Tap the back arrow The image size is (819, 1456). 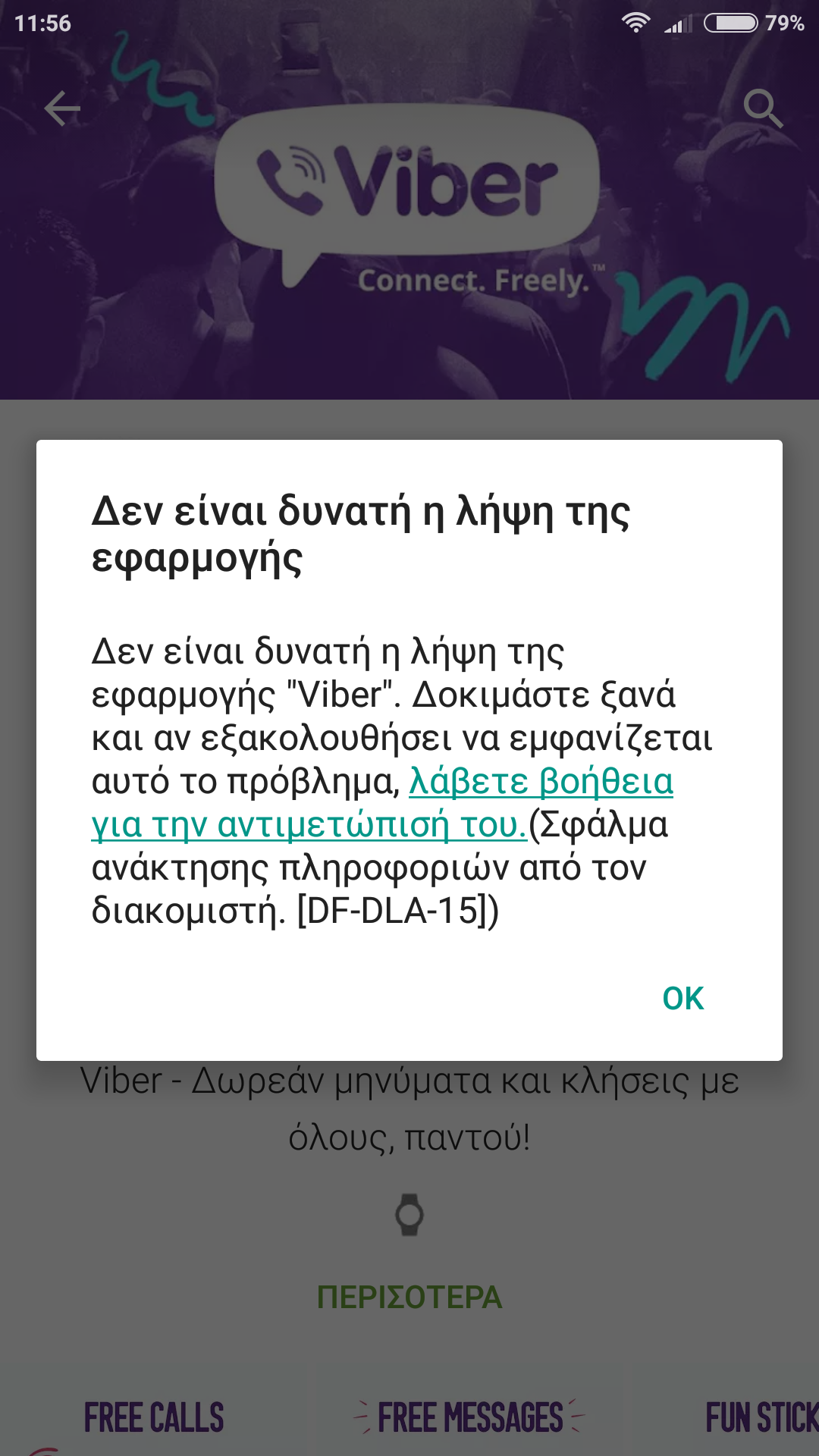click(62, 108)
